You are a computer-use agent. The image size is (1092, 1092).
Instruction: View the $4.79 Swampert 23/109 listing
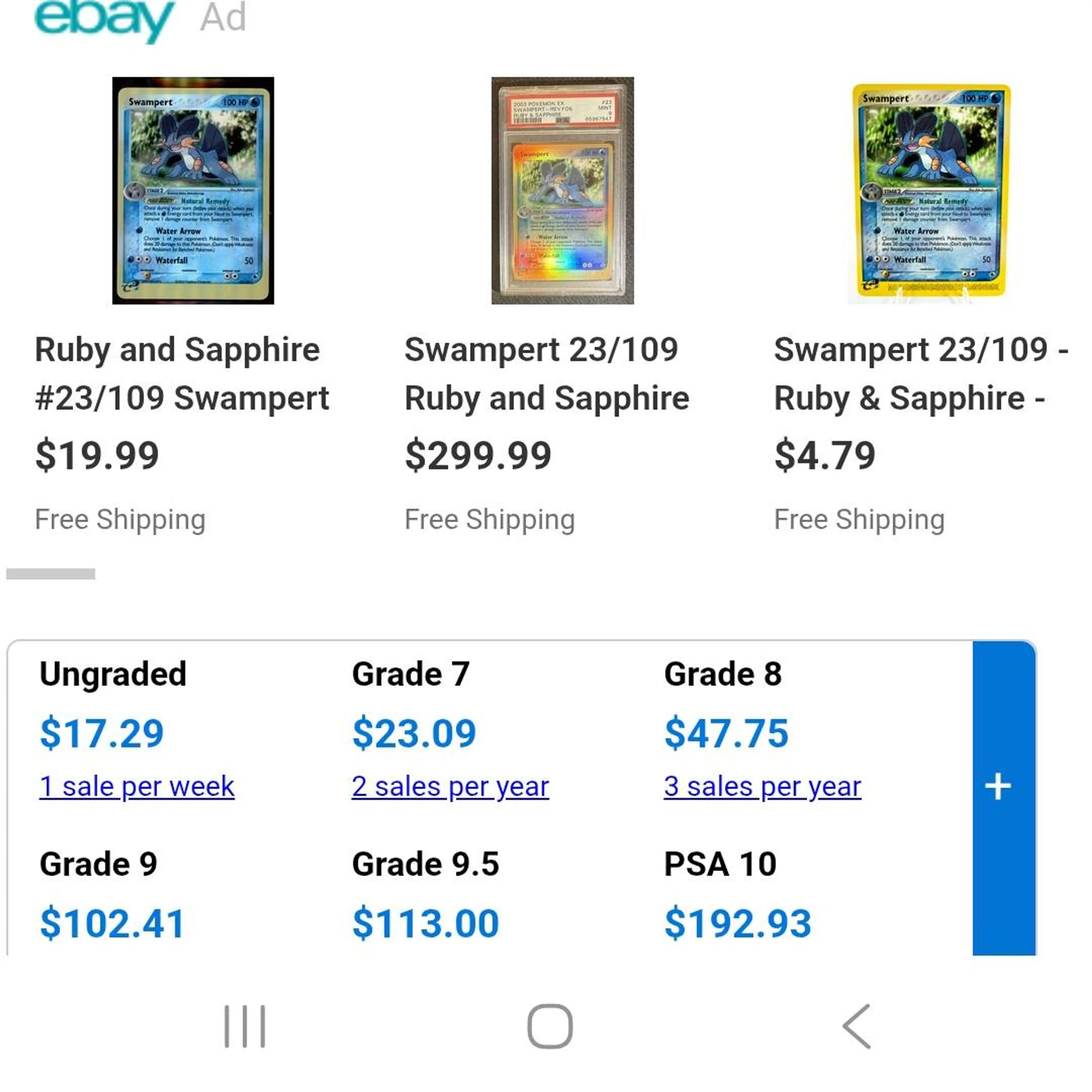920,373
